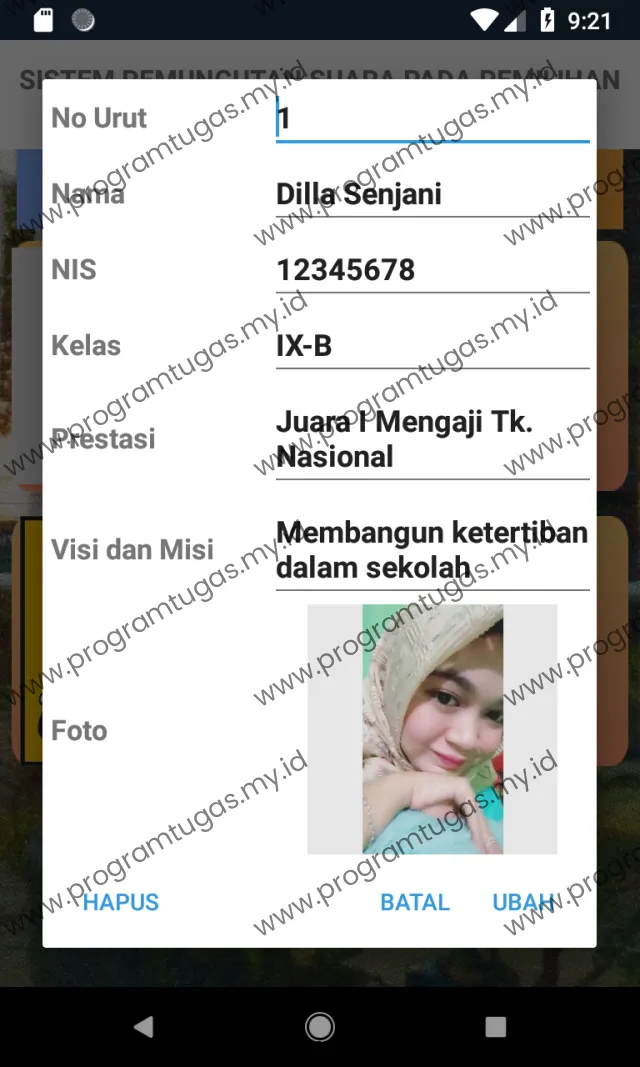
Task: Go back using the system back button
Action: pos(144,1026)
